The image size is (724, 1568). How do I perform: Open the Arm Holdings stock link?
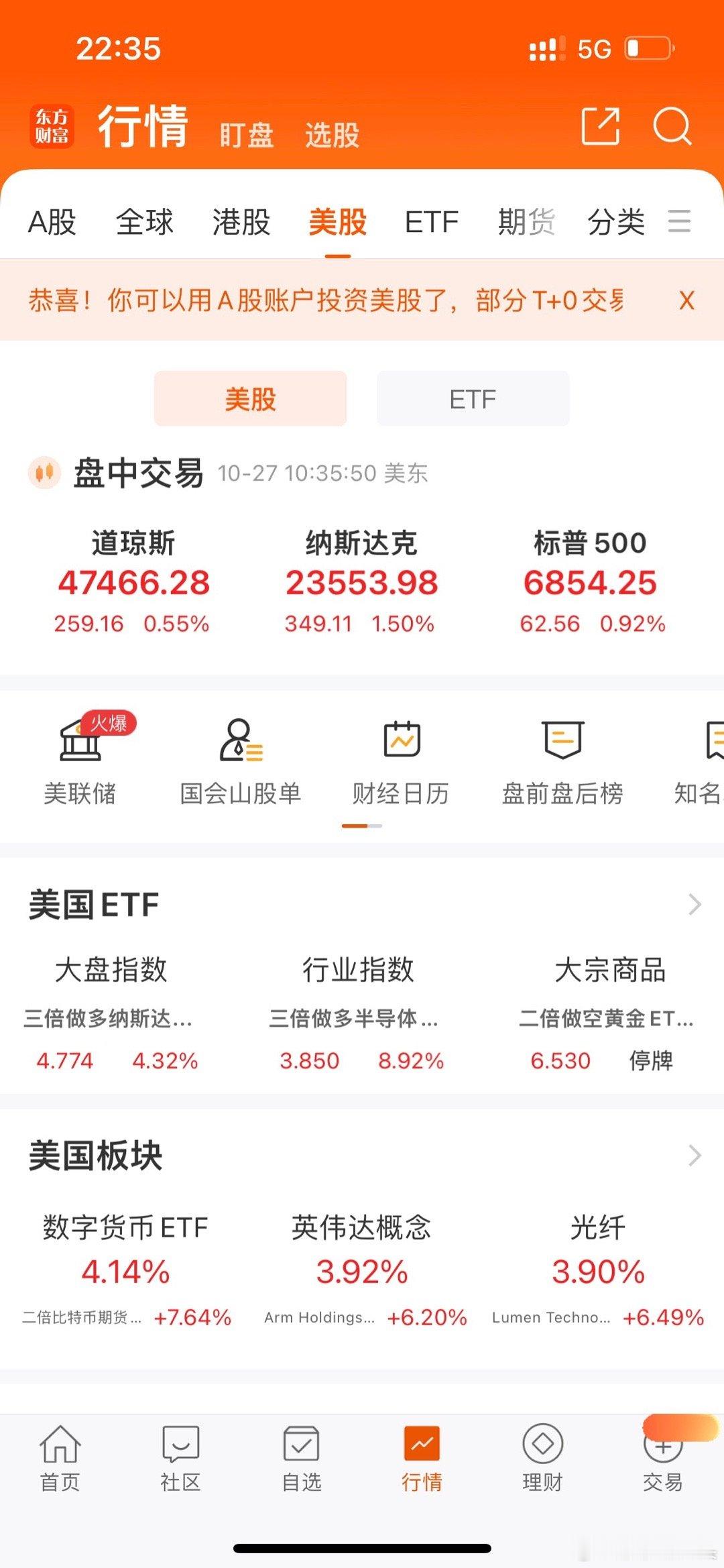click(x=320, y=1317)
